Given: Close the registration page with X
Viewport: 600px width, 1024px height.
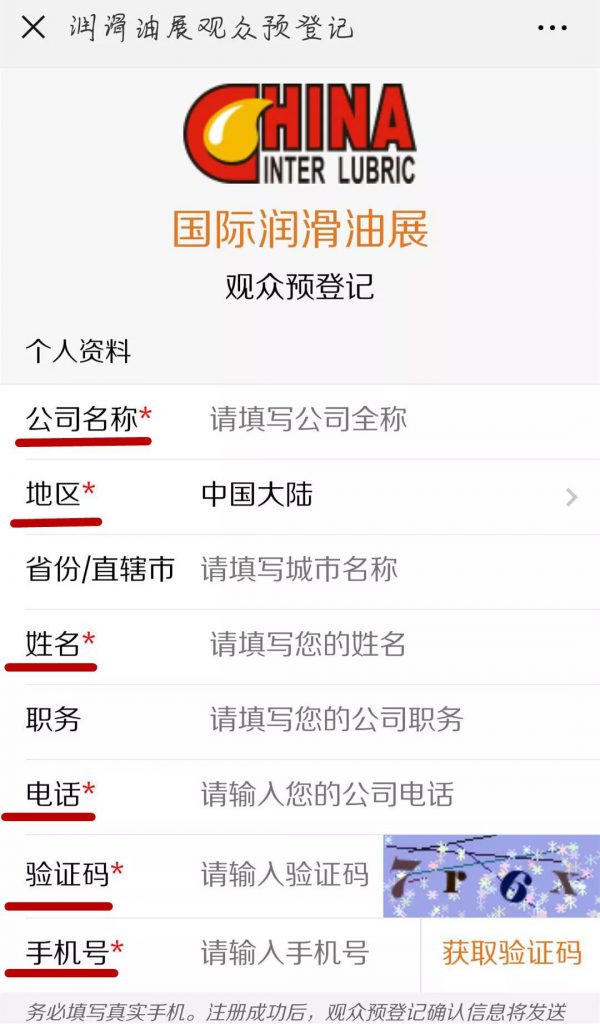Looking at the screenshot, I should [33, 28].
